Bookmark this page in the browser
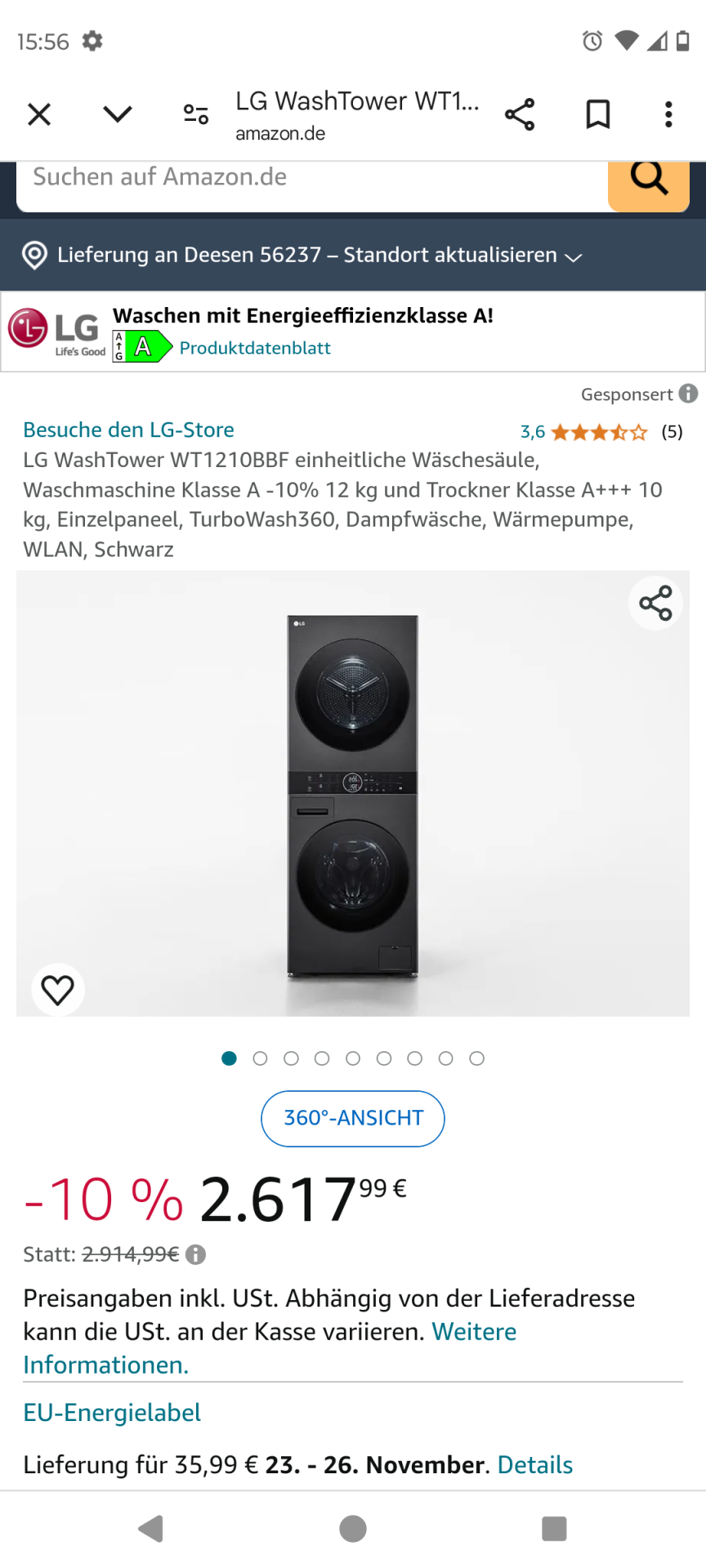The image size is (706, 1568). click(598, 114)
